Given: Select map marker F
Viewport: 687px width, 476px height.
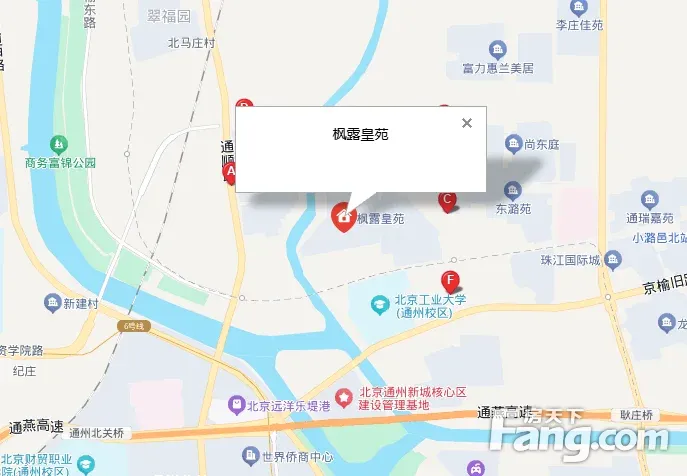Looking at the screenshot, I should click(451, 280).
